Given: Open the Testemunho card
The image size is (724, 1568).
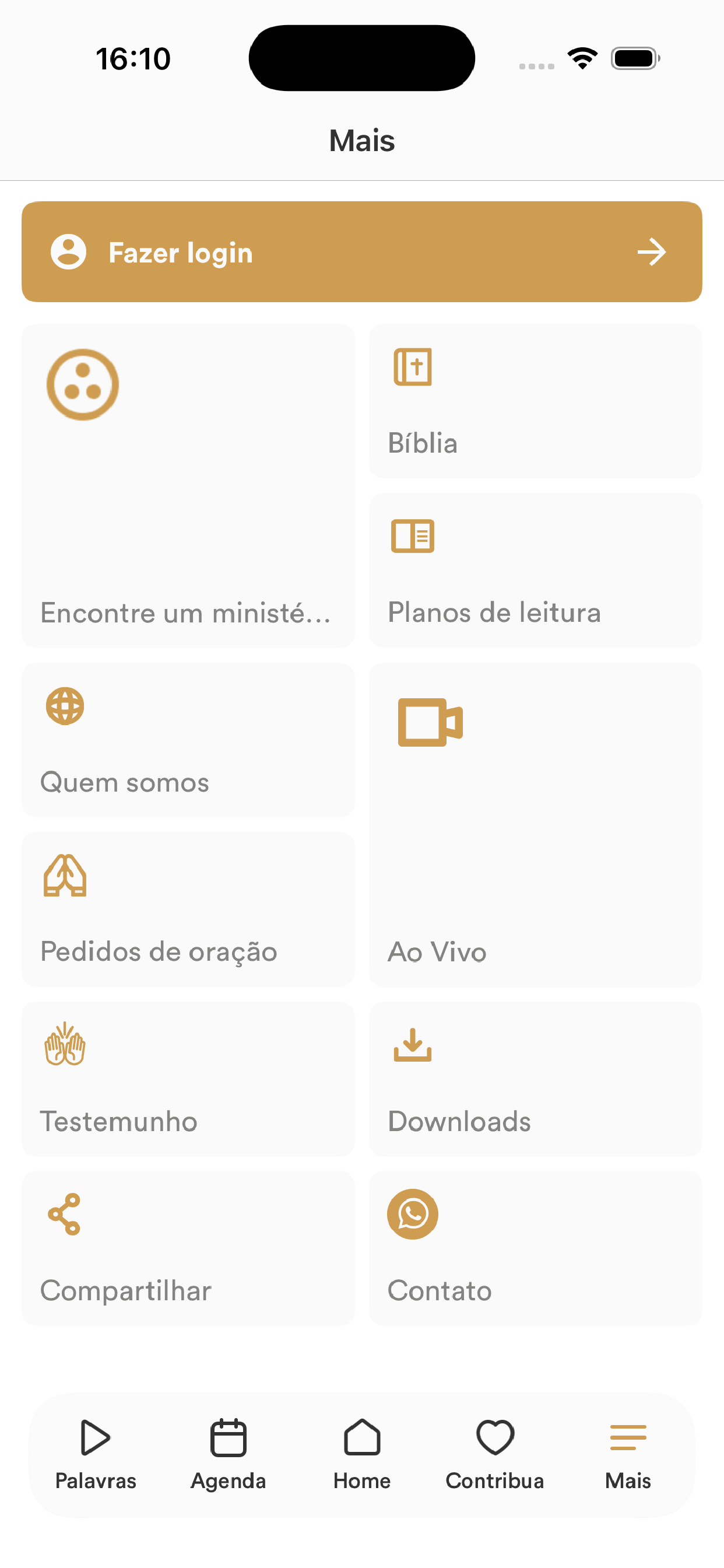Looking at the screenshot, I should 188,1079.
